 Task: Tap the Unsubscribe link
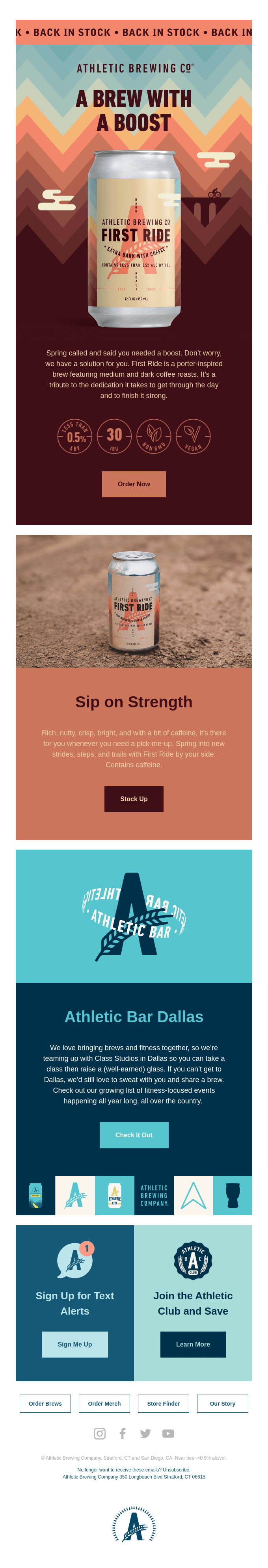176,1469
